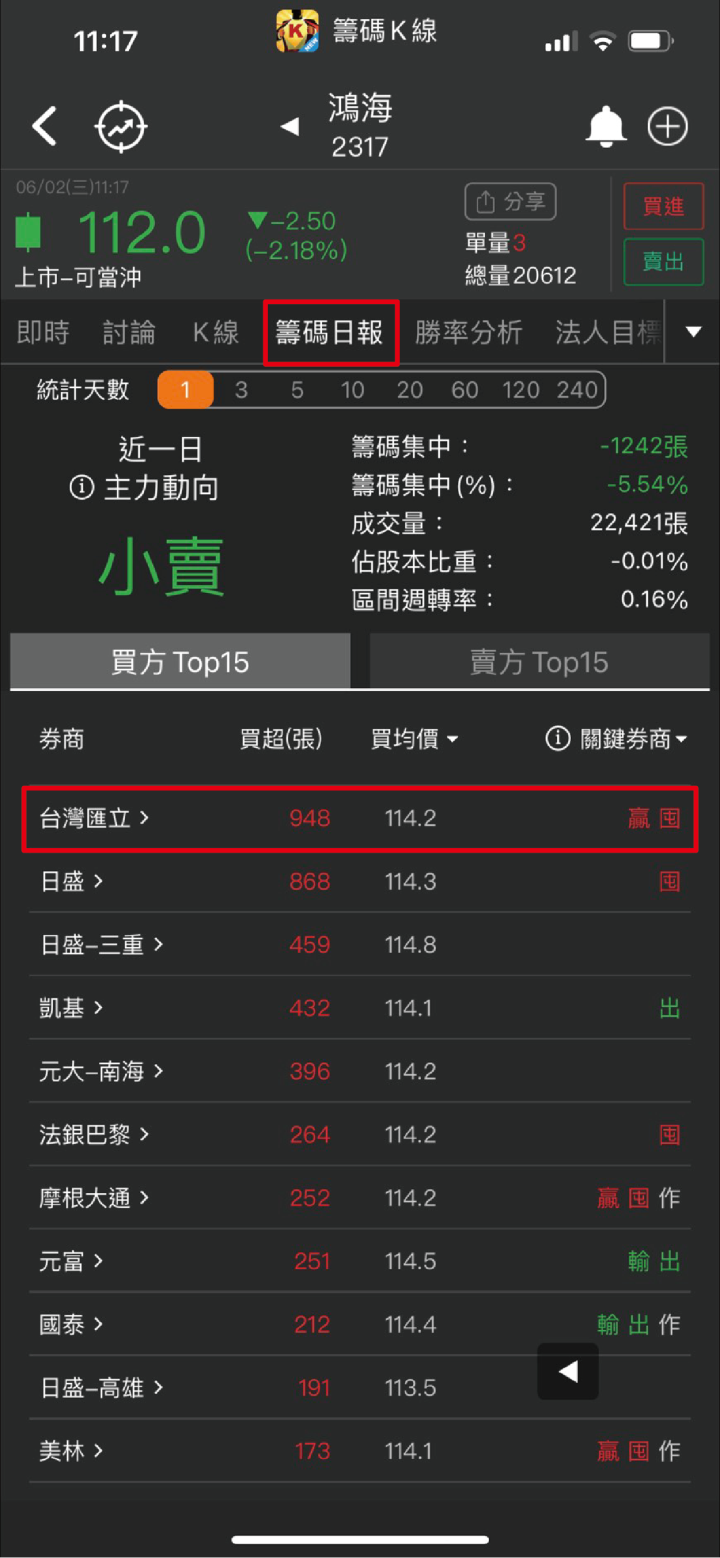Select 20 days for 統計天數

tap(409, 390)
